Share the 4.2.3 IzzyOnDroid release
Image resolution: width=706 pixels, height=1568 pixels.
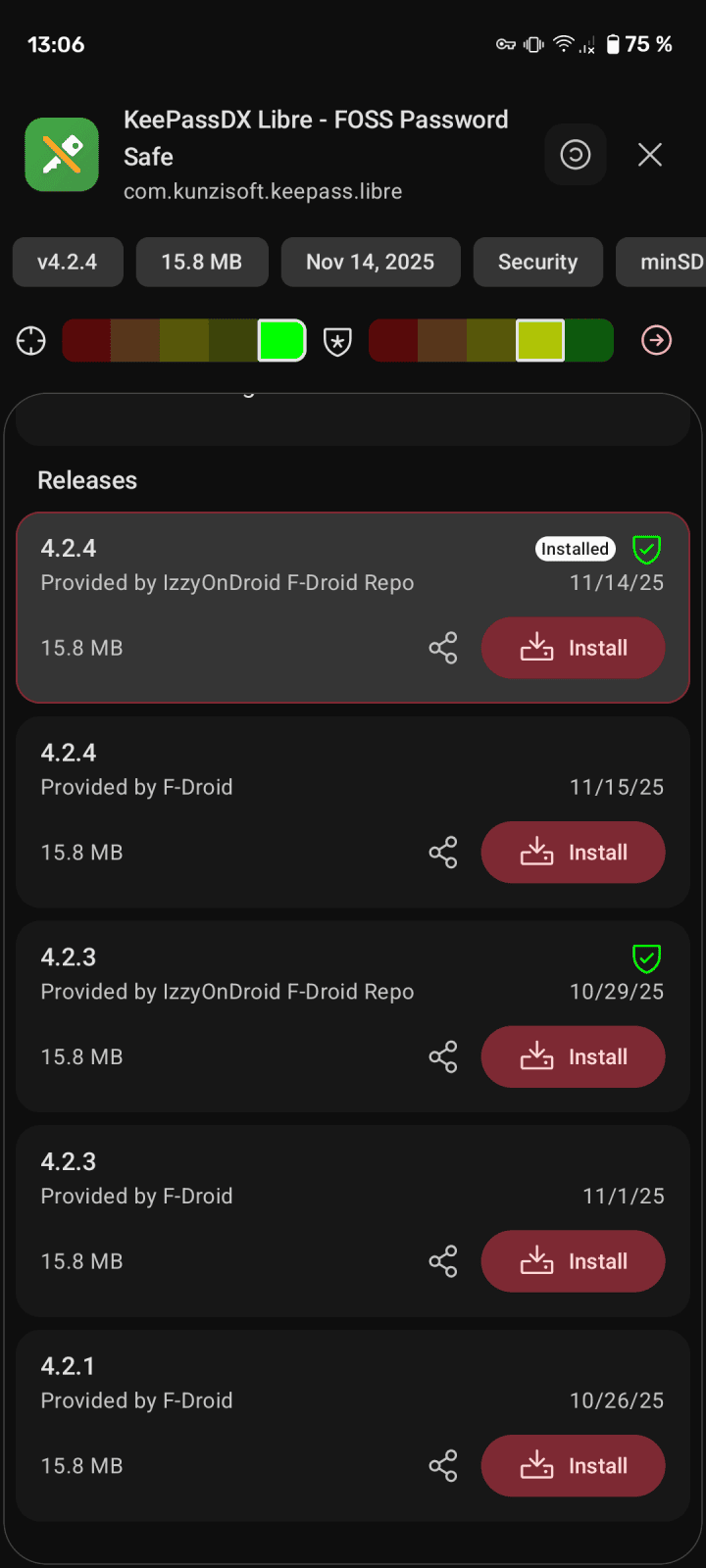pos(443,1057)
